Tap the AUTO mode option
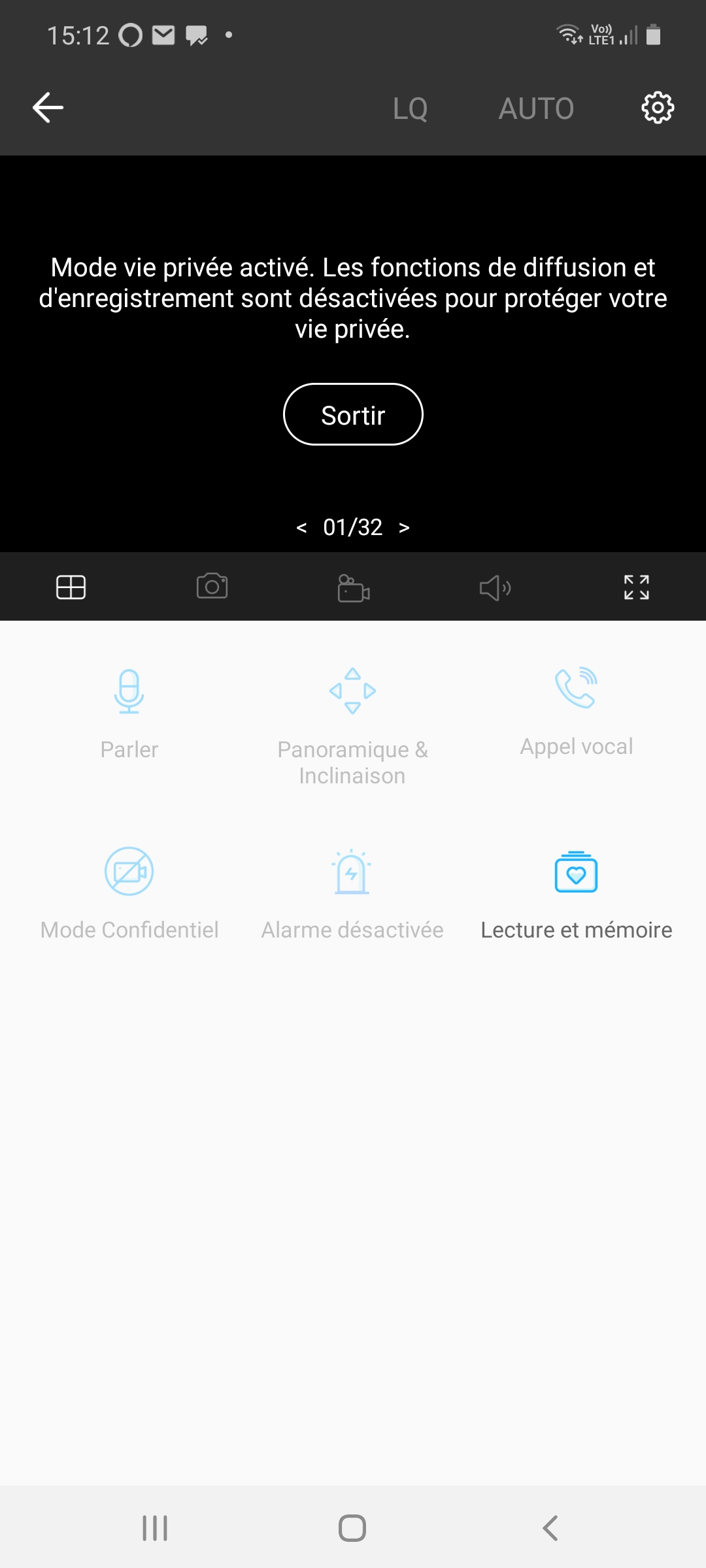Screen dimensions: 706x1568 pyautogui.click(x=536, y=108)
